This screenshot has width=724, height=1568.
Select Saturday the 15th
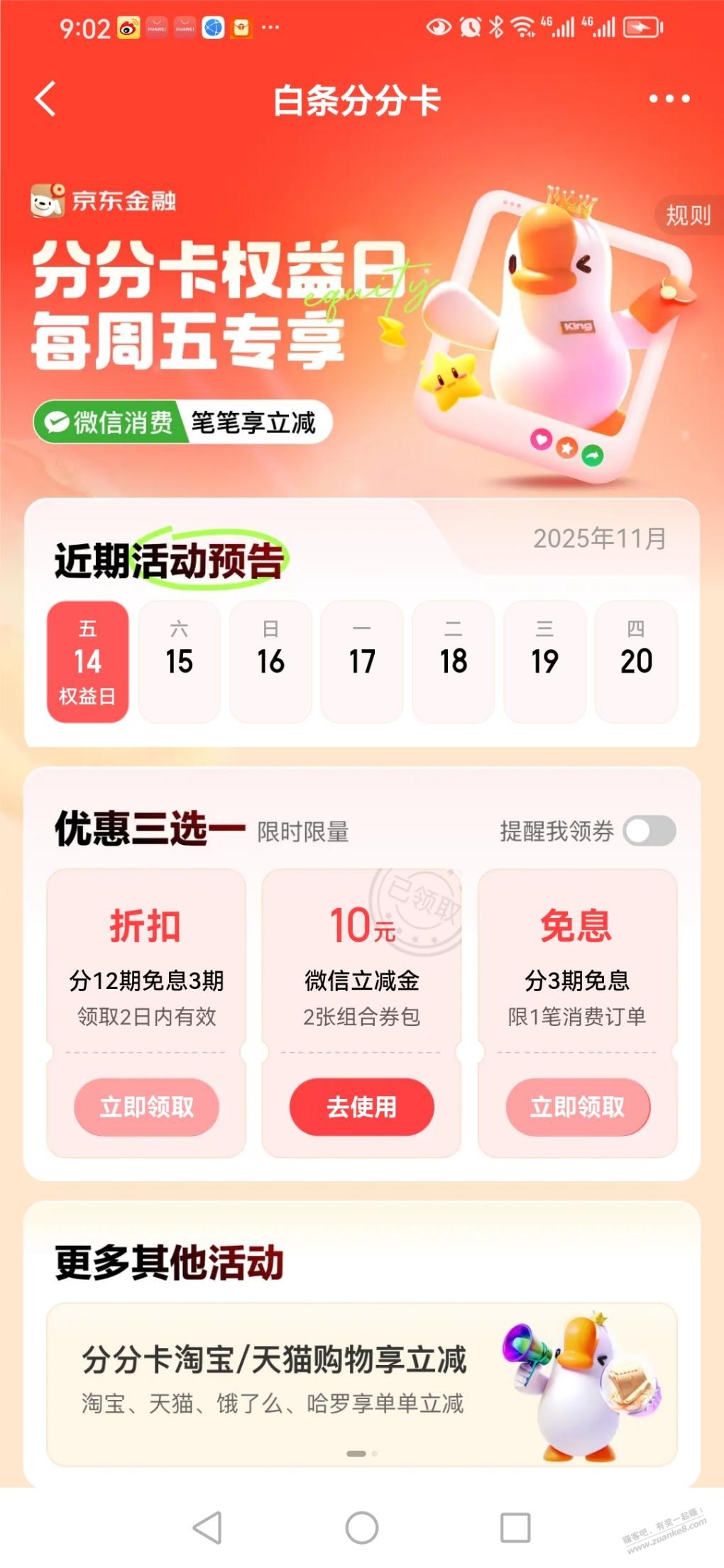tap(179, 661)
